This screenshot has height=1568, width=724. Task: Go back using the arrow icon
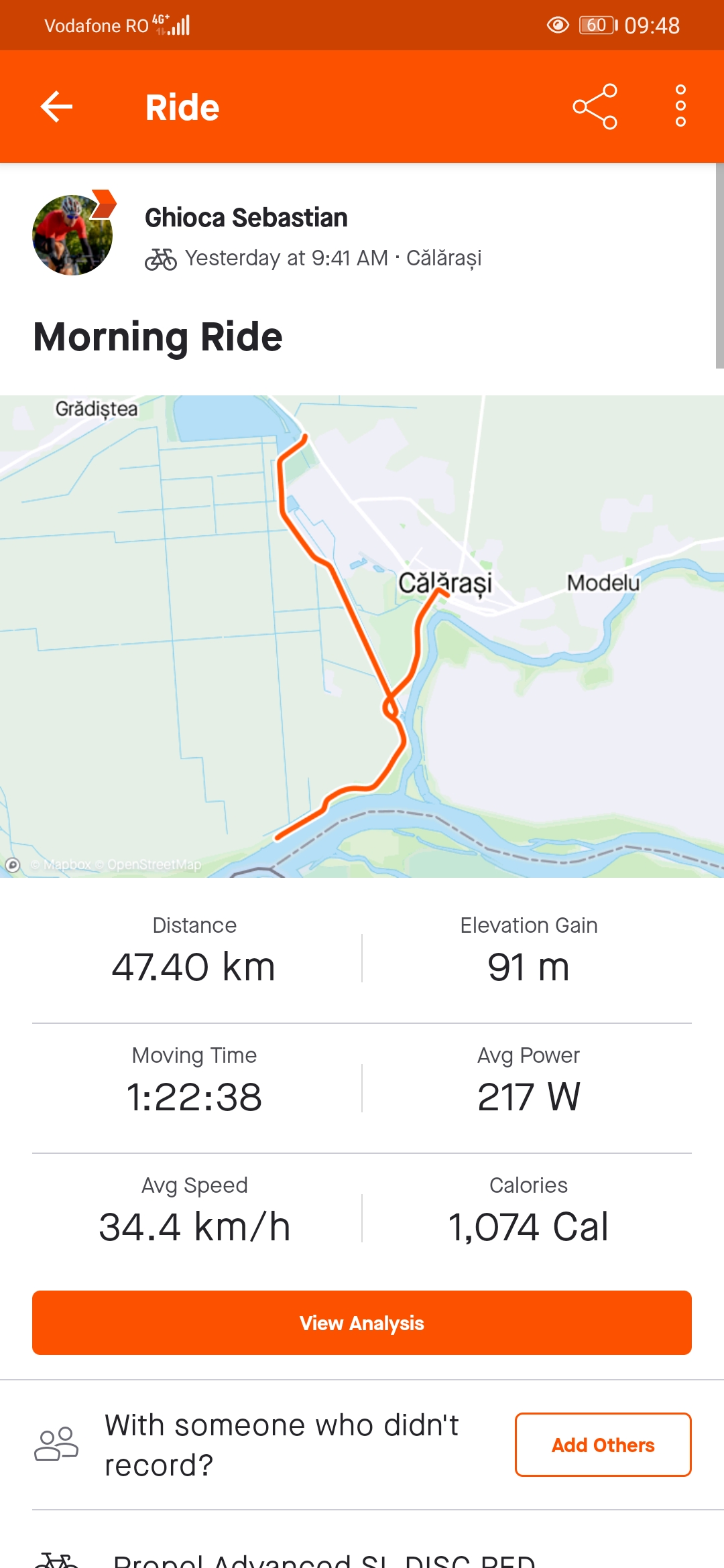[56, 107]
